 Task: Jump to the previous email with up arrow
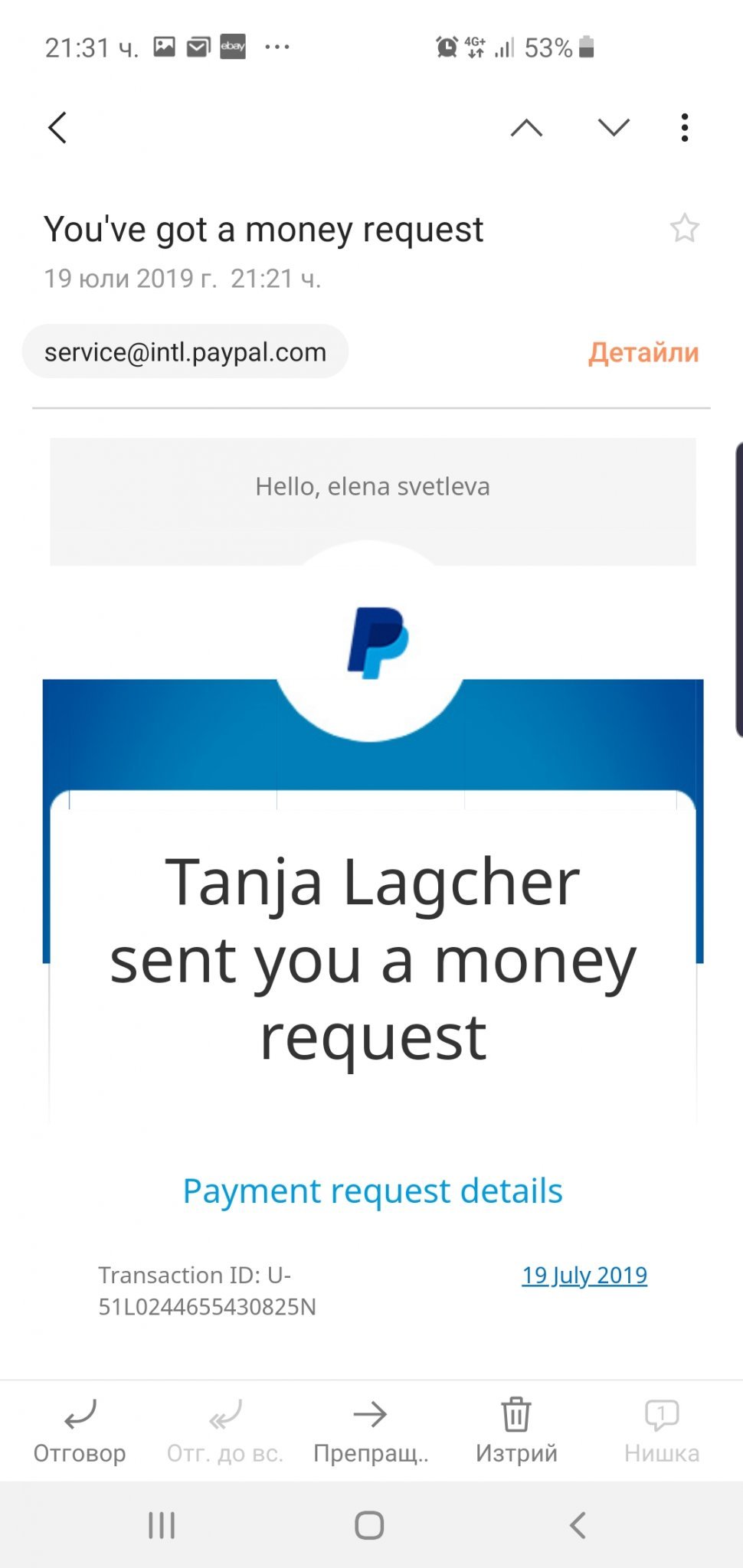coord(526,128)
